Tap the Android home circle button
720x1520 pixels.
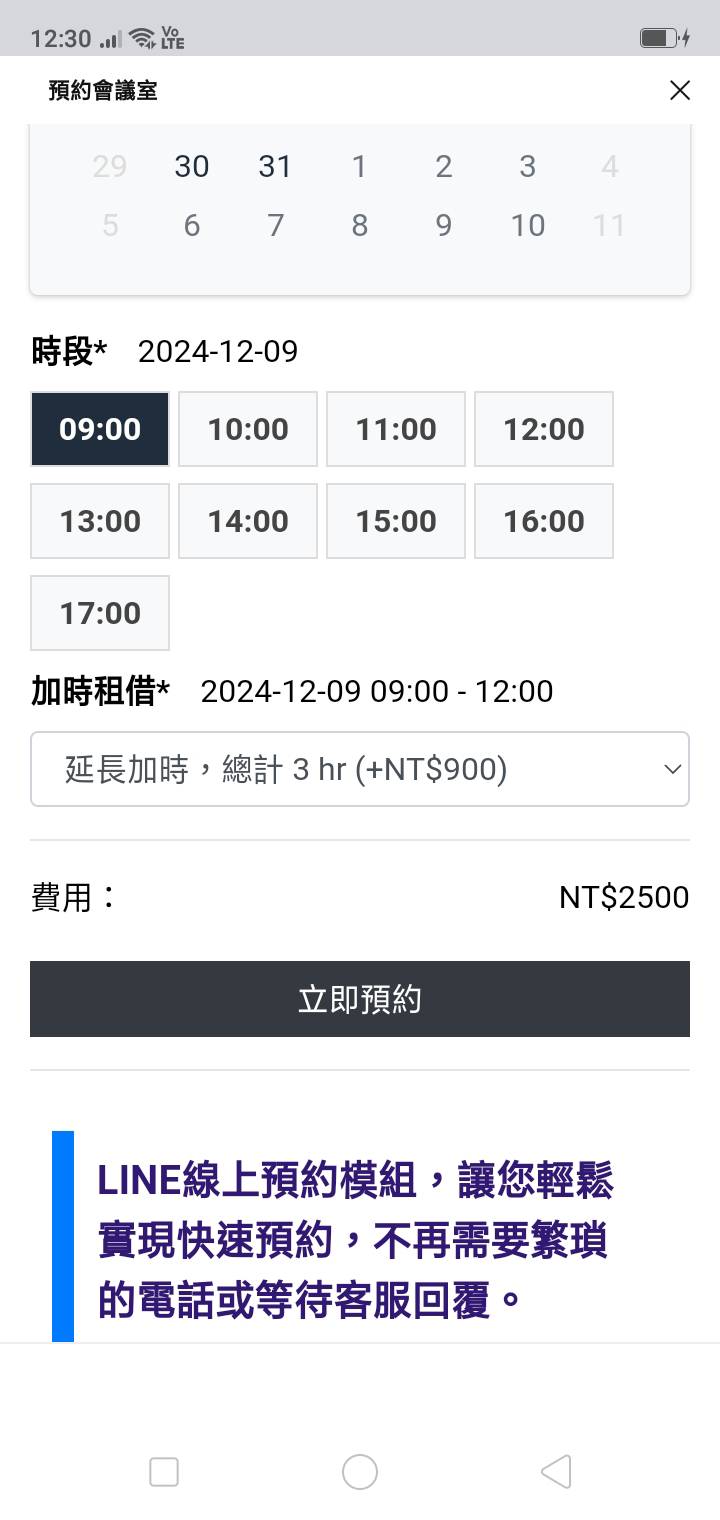click(x=360, y=1471)
